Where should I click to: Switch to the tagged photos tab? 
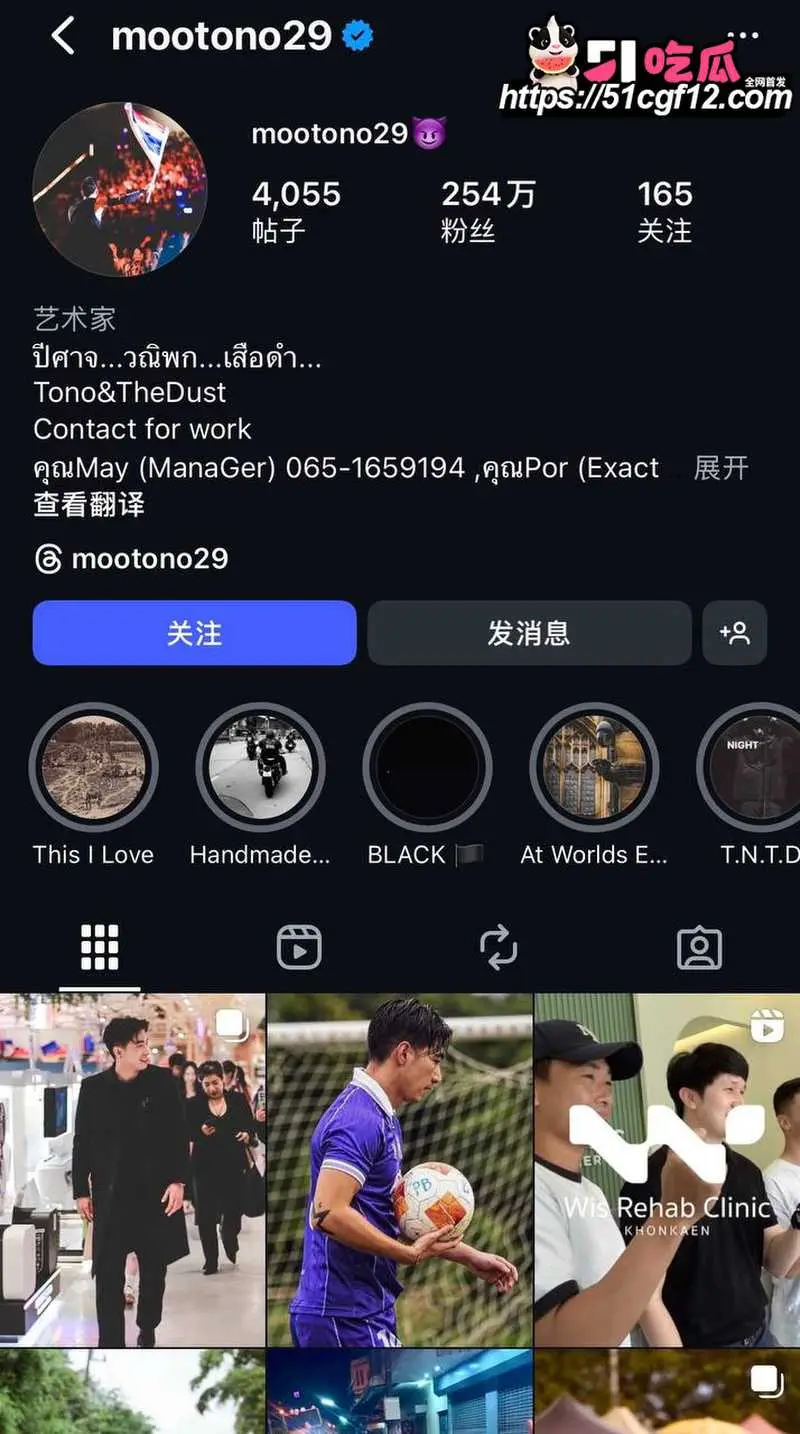coord(700,947)
